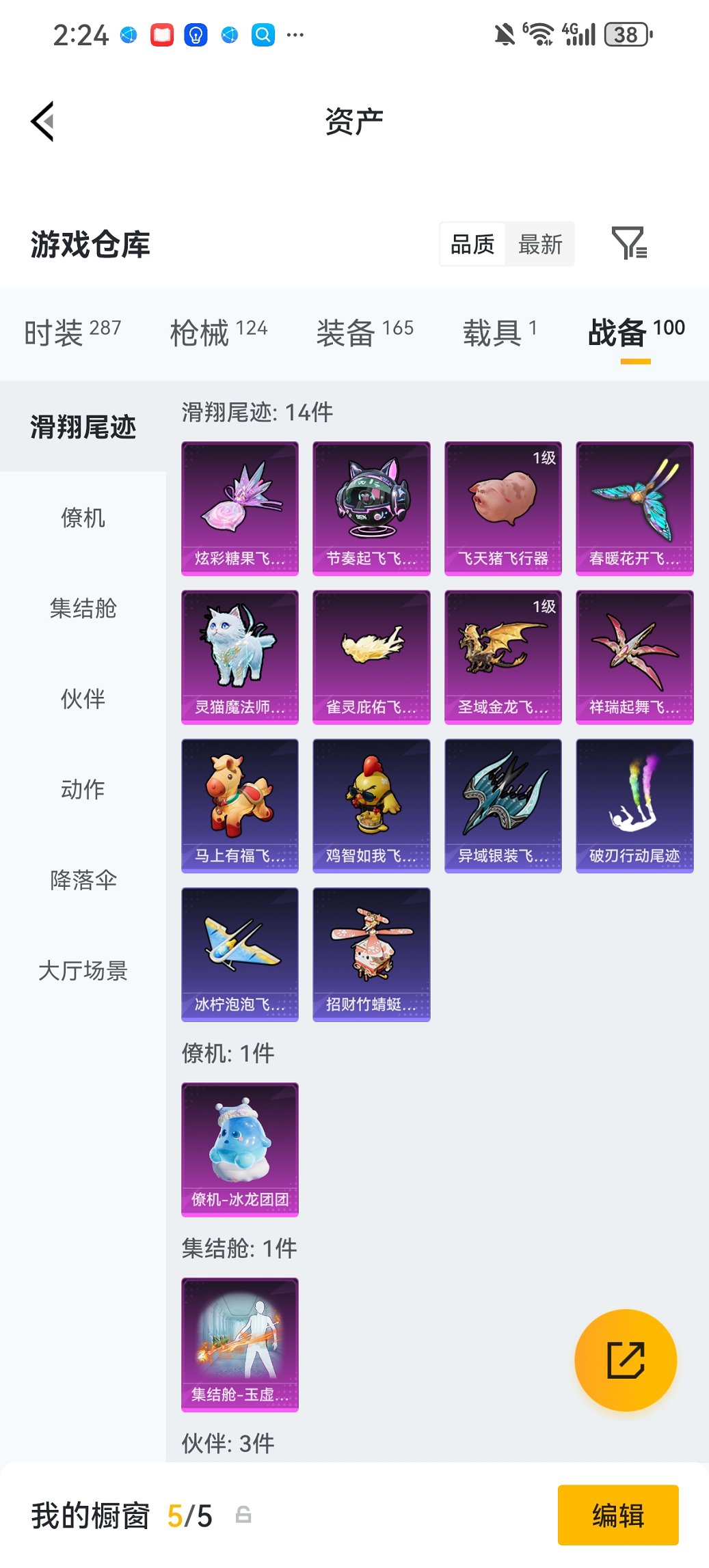709x1568 pixels.
Task: Select 动作 in the side menu
Action: click(83, 790)
